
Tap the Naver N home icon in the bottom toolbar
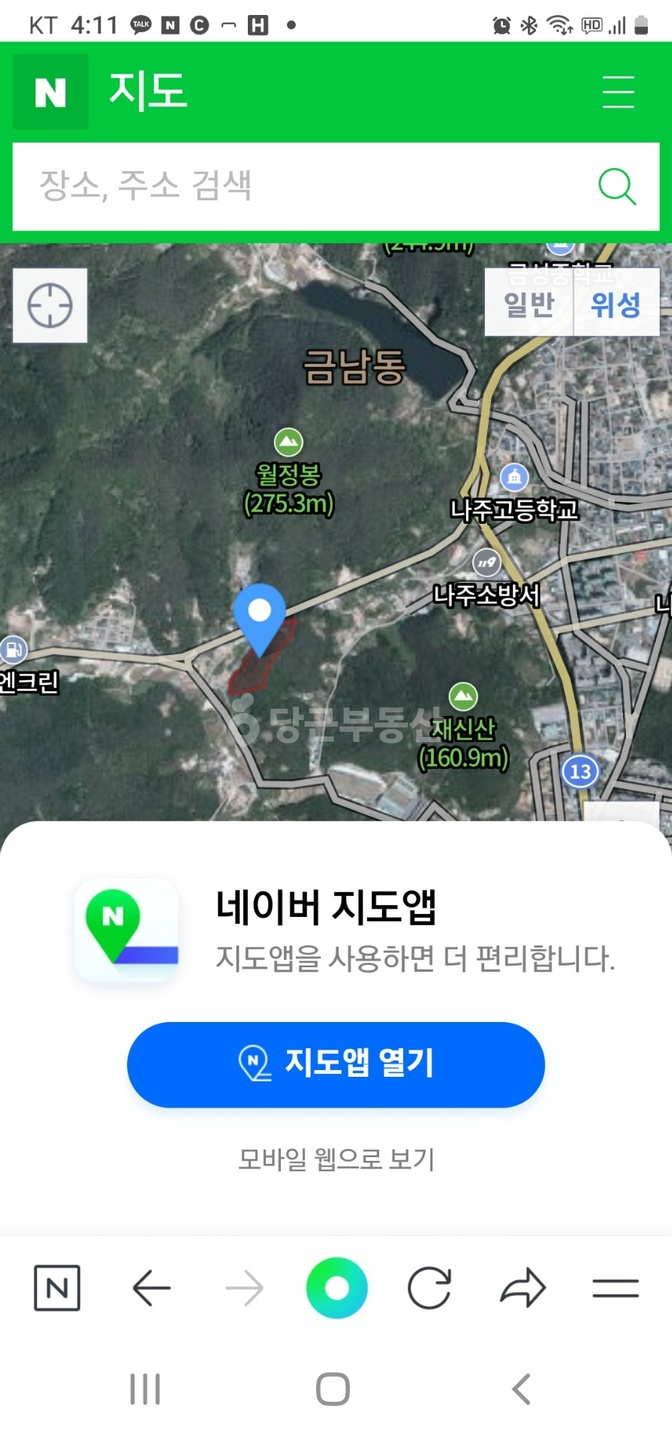click(x=57, y=1288)
